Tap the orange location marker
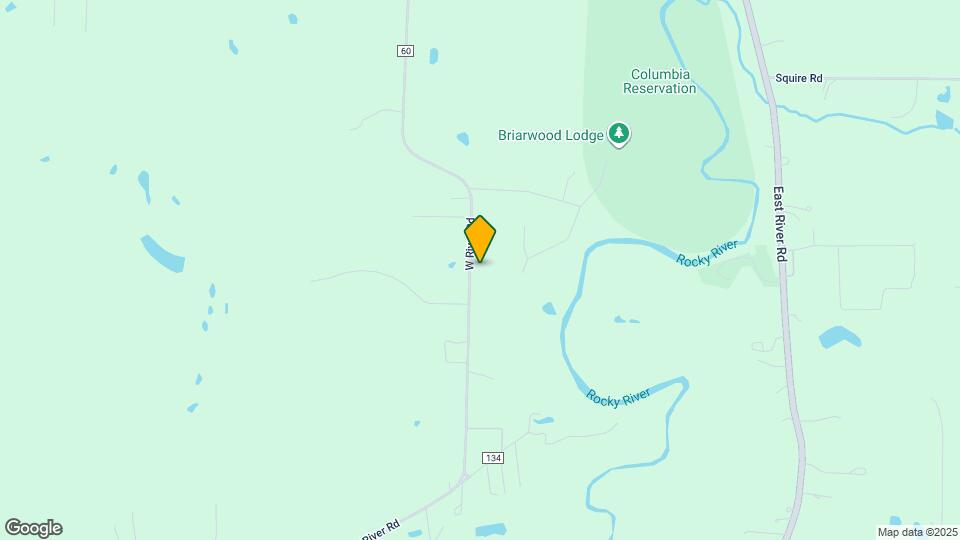Image resolution: width=960 pixels, height=540 pixels. (480, 239)
